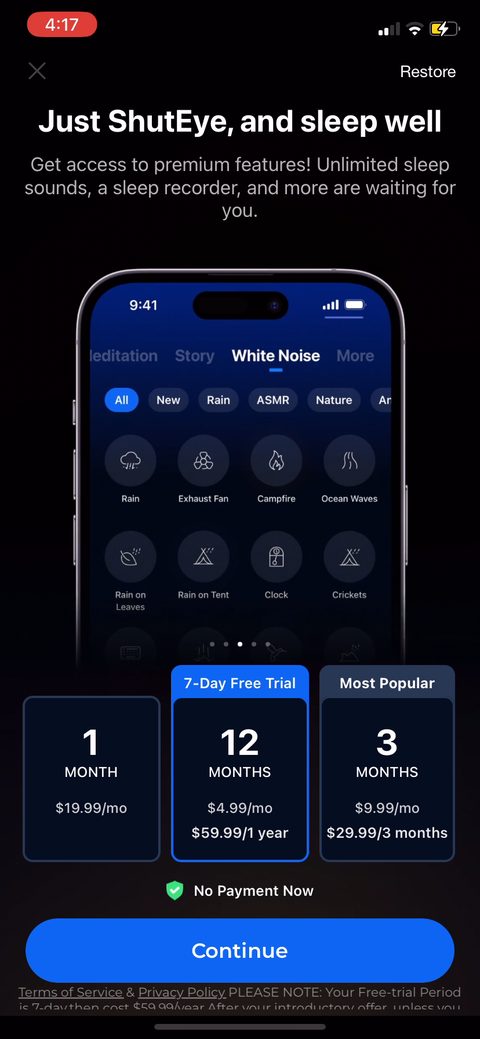
Task: Tap Restore to restore purchases
Action: pos(428,72)
